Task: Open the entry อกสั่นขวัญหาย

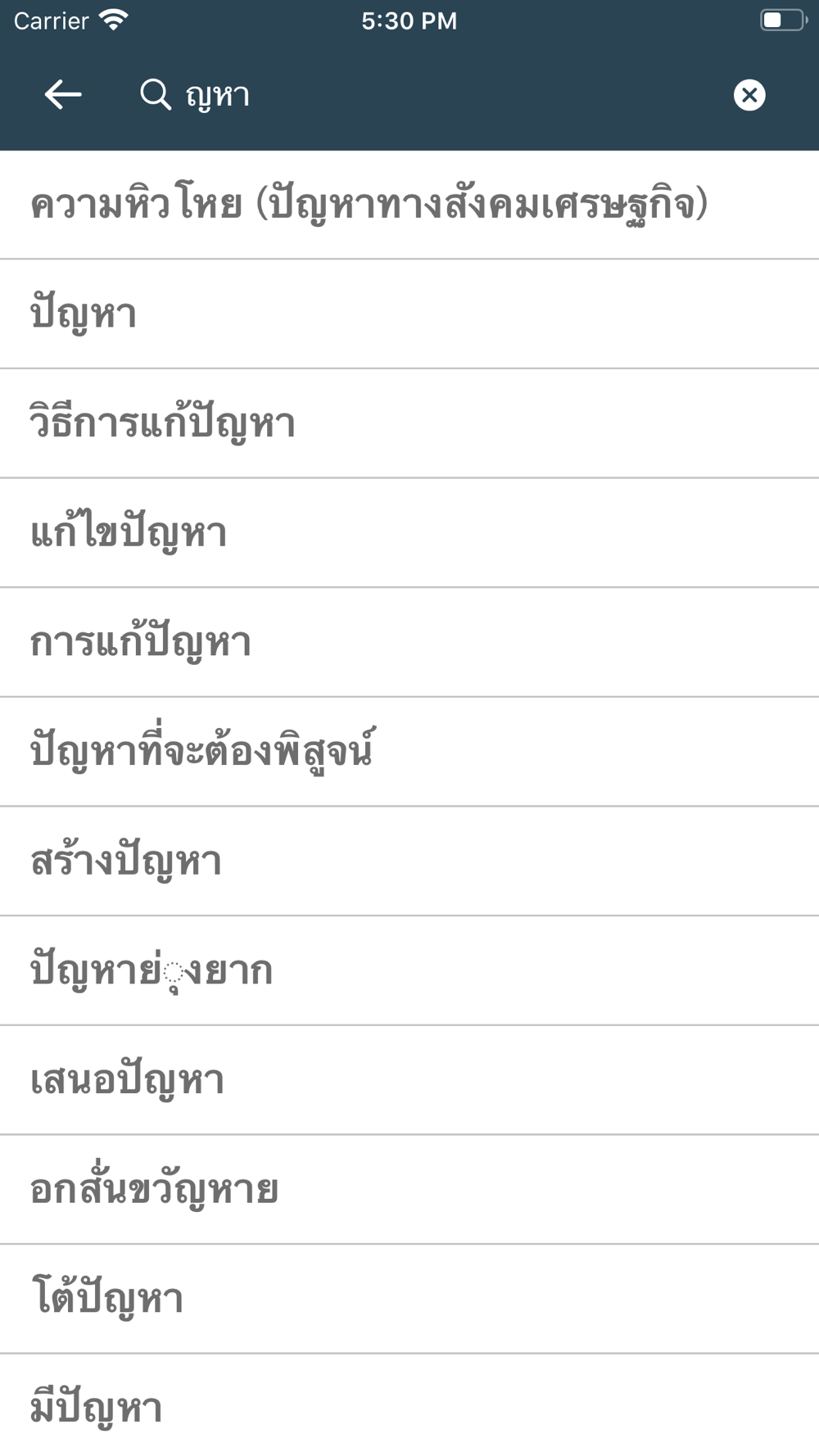Action: [x=409, y=1190]
